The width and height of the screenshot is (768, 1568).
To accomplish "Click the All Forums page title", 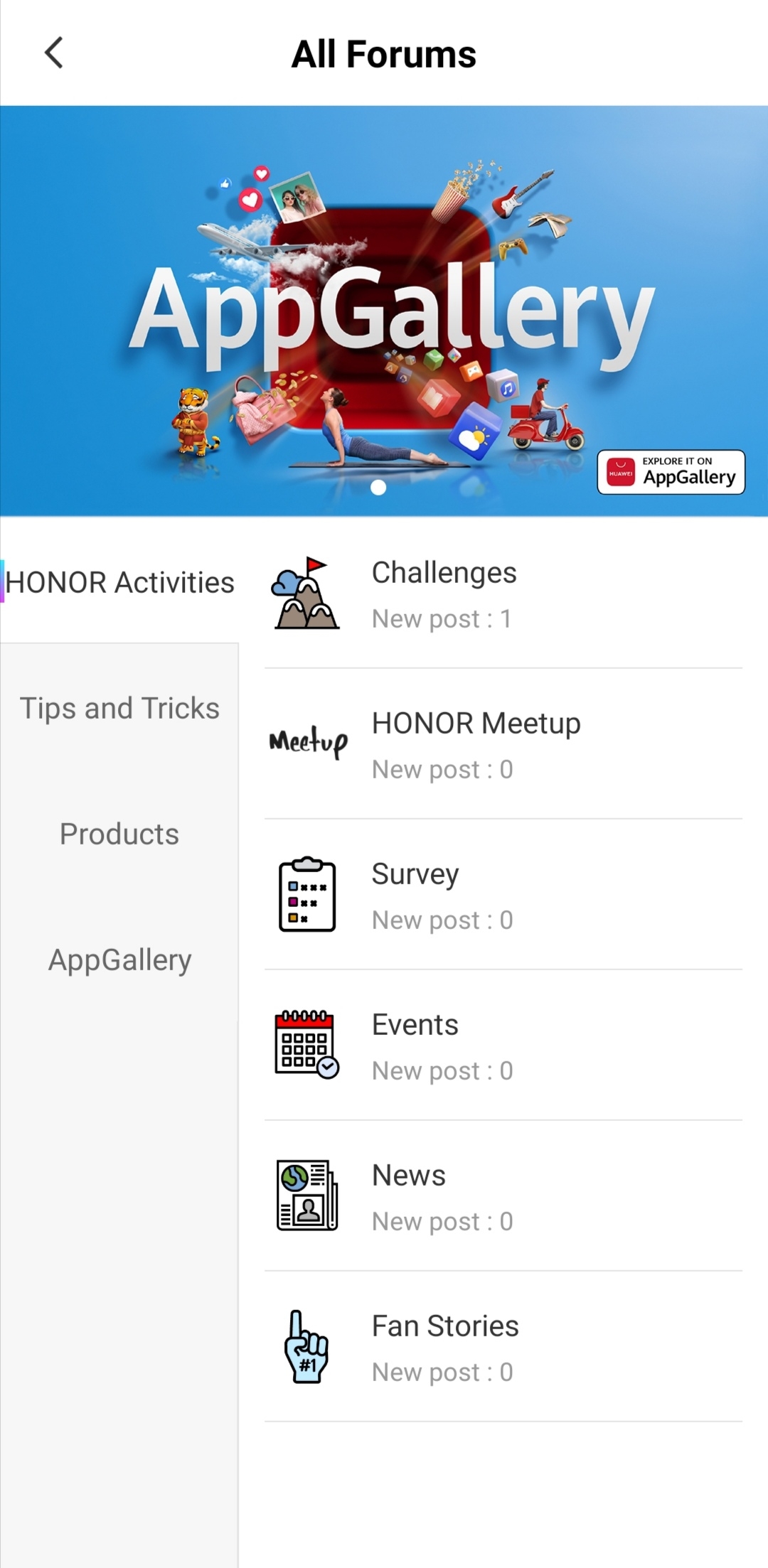I will pyautogui.click(x=384, y=54).
